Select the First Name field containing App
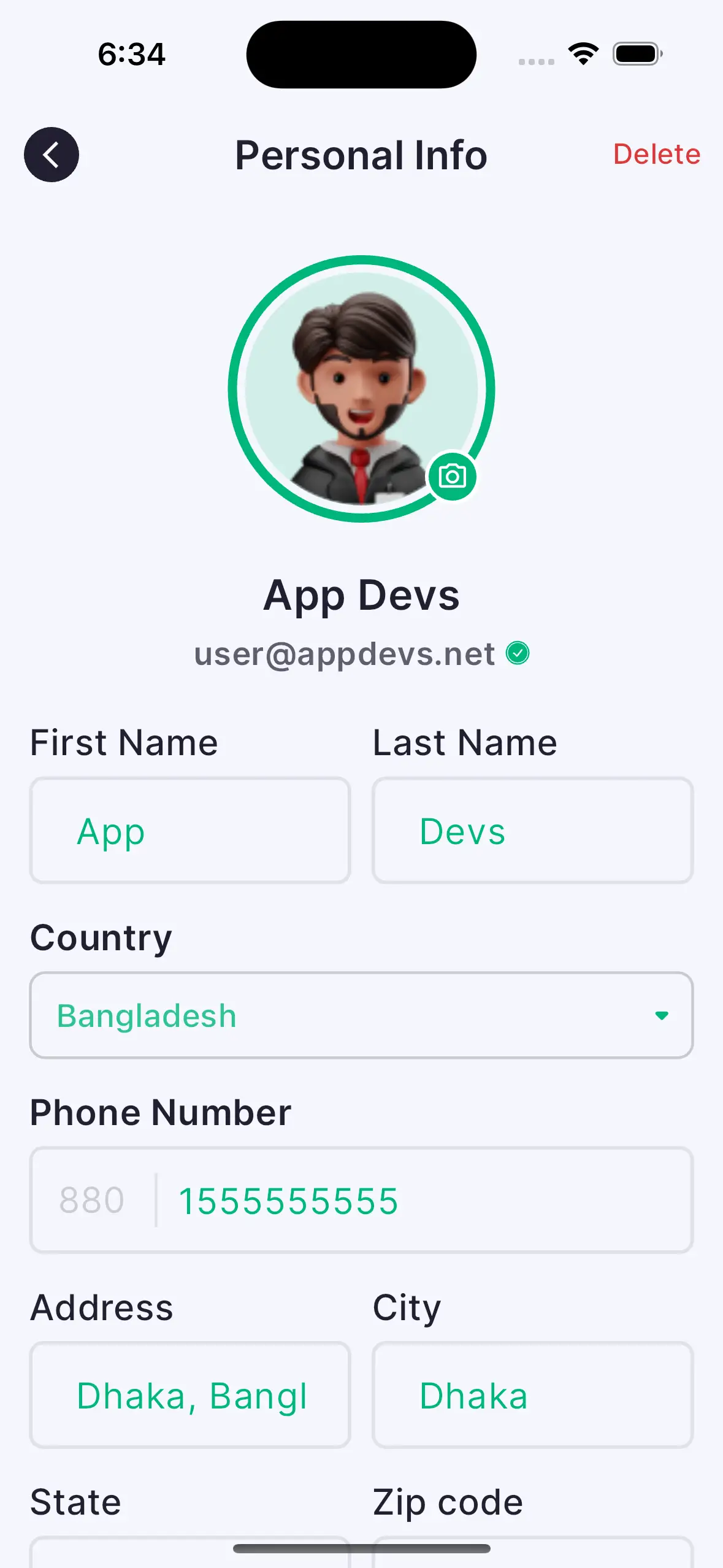Viewport: 723px width, 1568px height. coord(189,831)
